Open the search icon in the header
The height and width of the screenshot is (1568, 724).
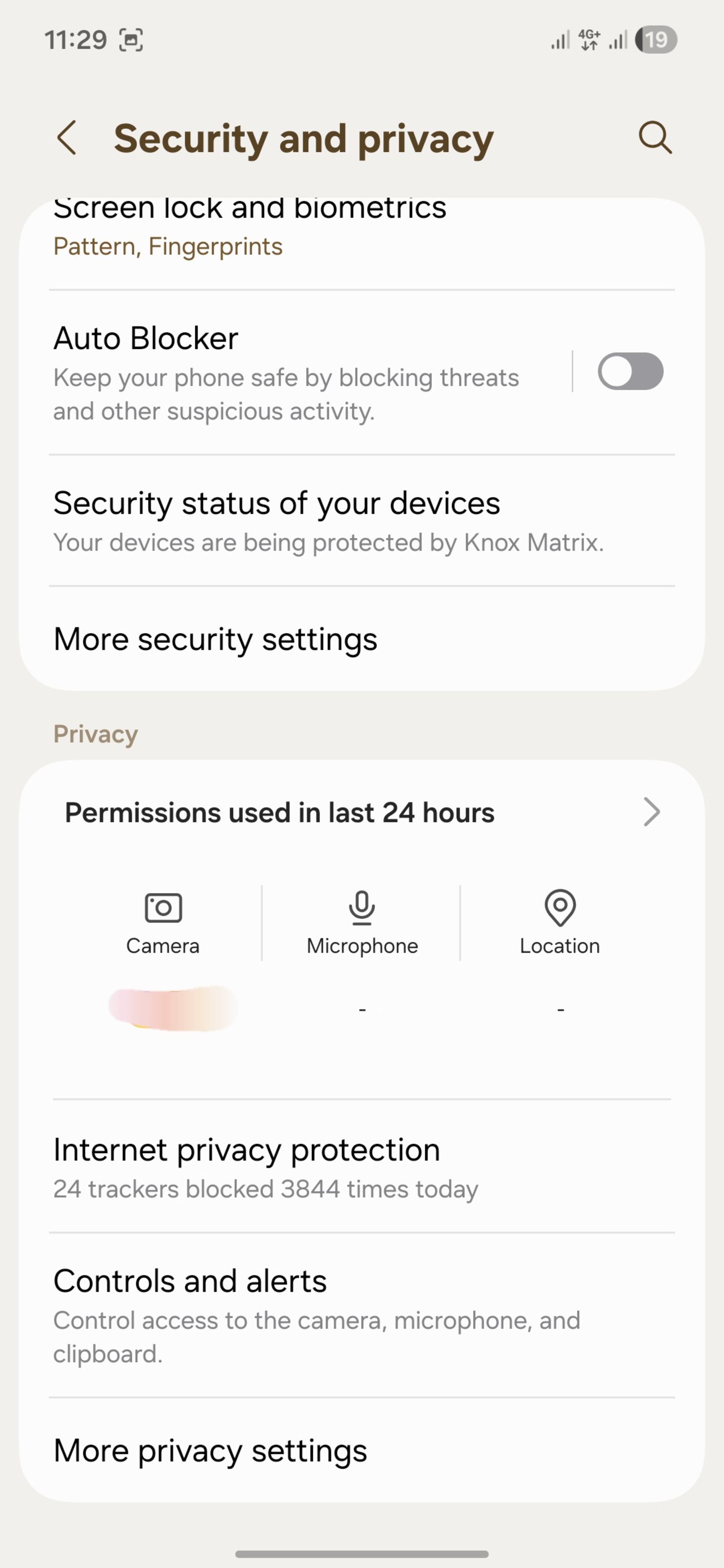(655, 138)
